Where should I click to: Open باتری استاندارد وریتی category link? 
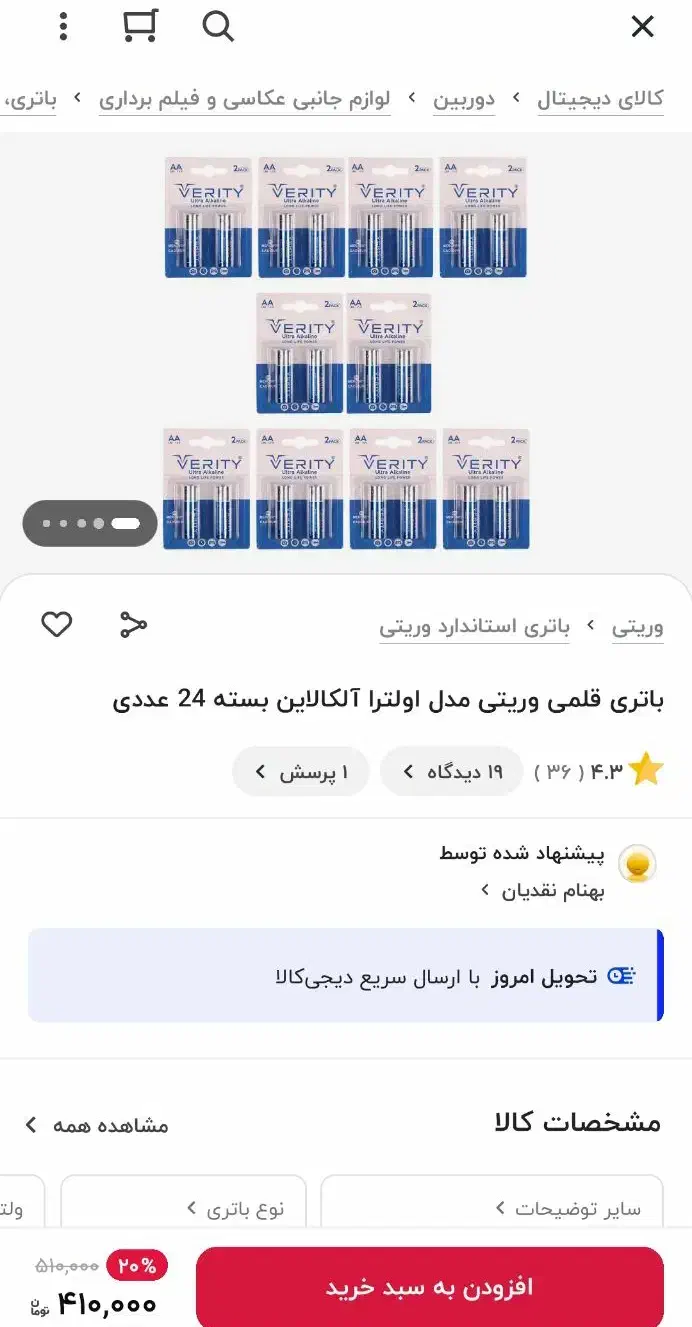click(474, 627)
